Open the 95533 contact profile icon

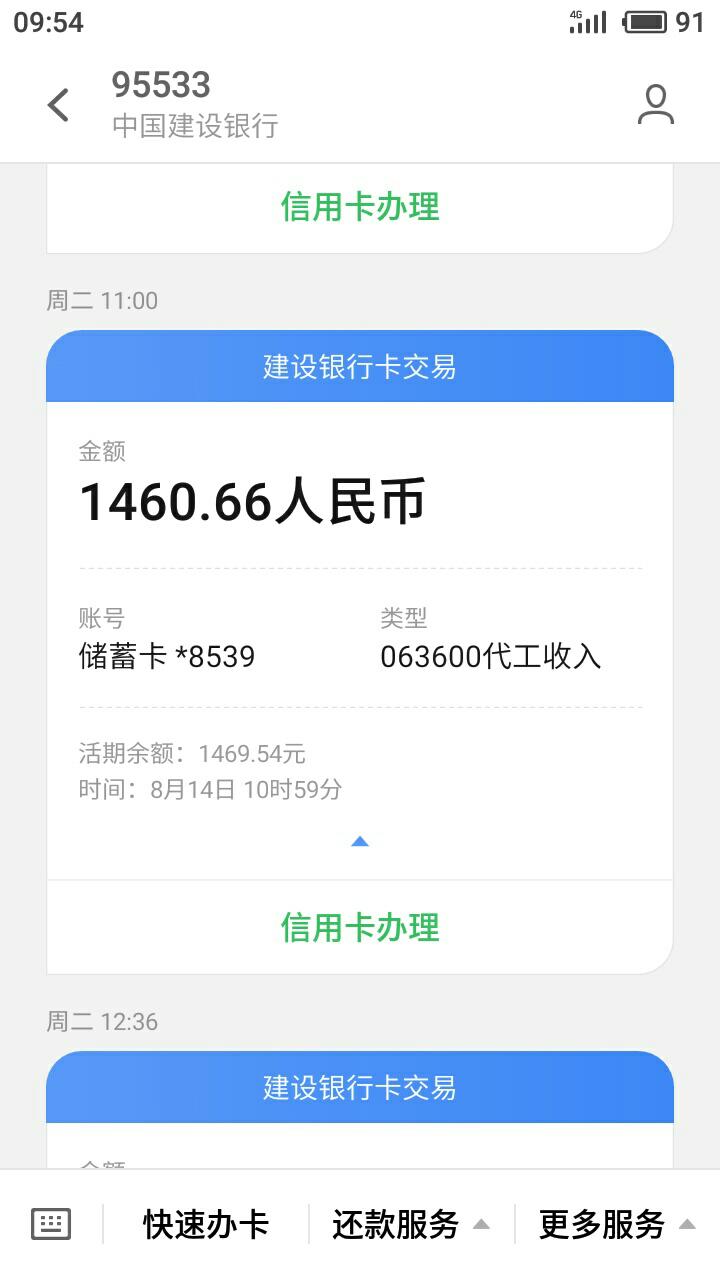pyautogui.click(x=655, y=105)
